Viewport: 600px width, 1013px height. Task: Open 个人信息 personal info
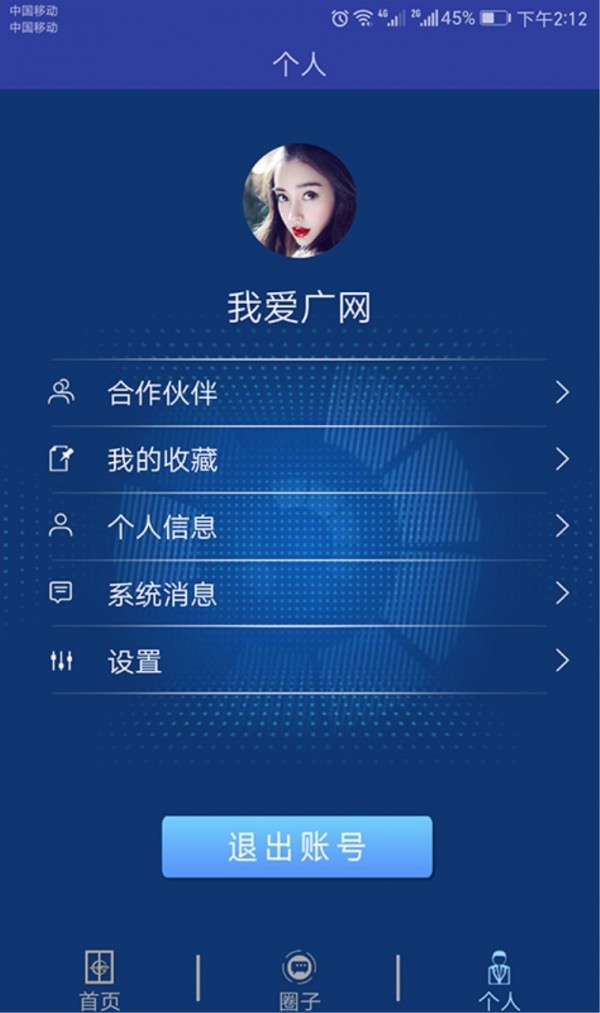coord(300,527)
